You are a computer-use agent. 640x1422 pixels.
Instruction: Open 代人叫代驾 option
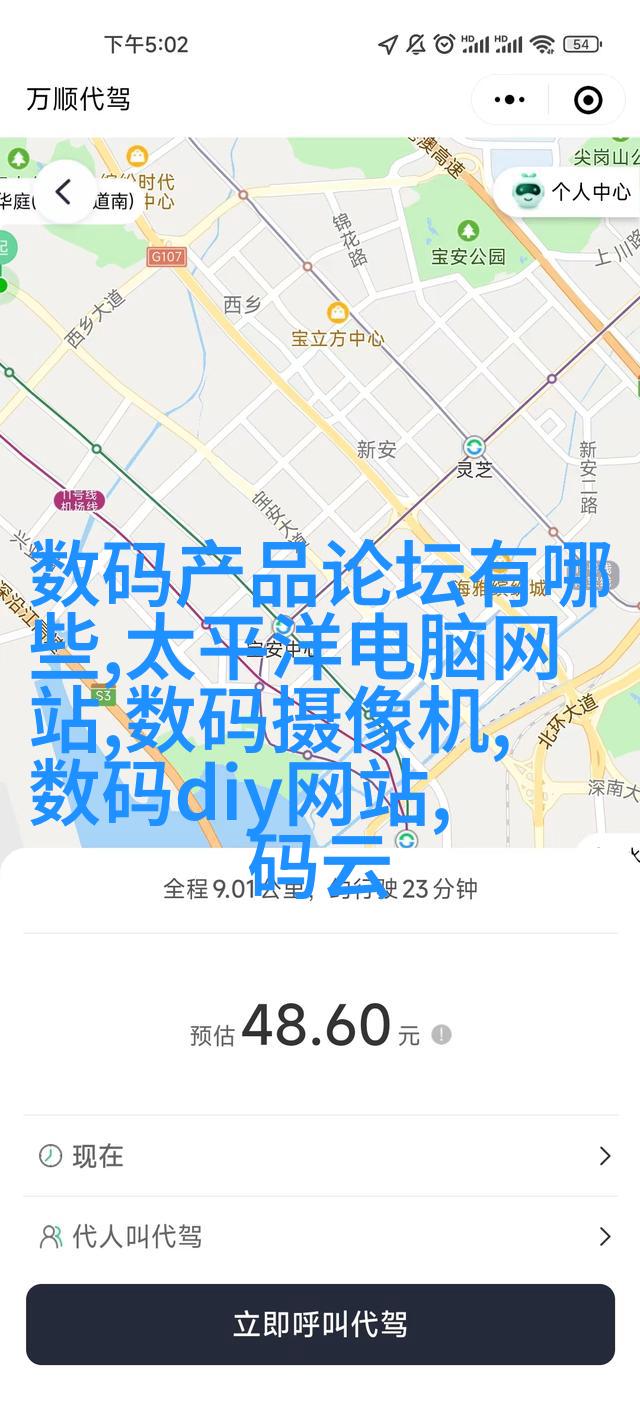(x=320, y=1237)
